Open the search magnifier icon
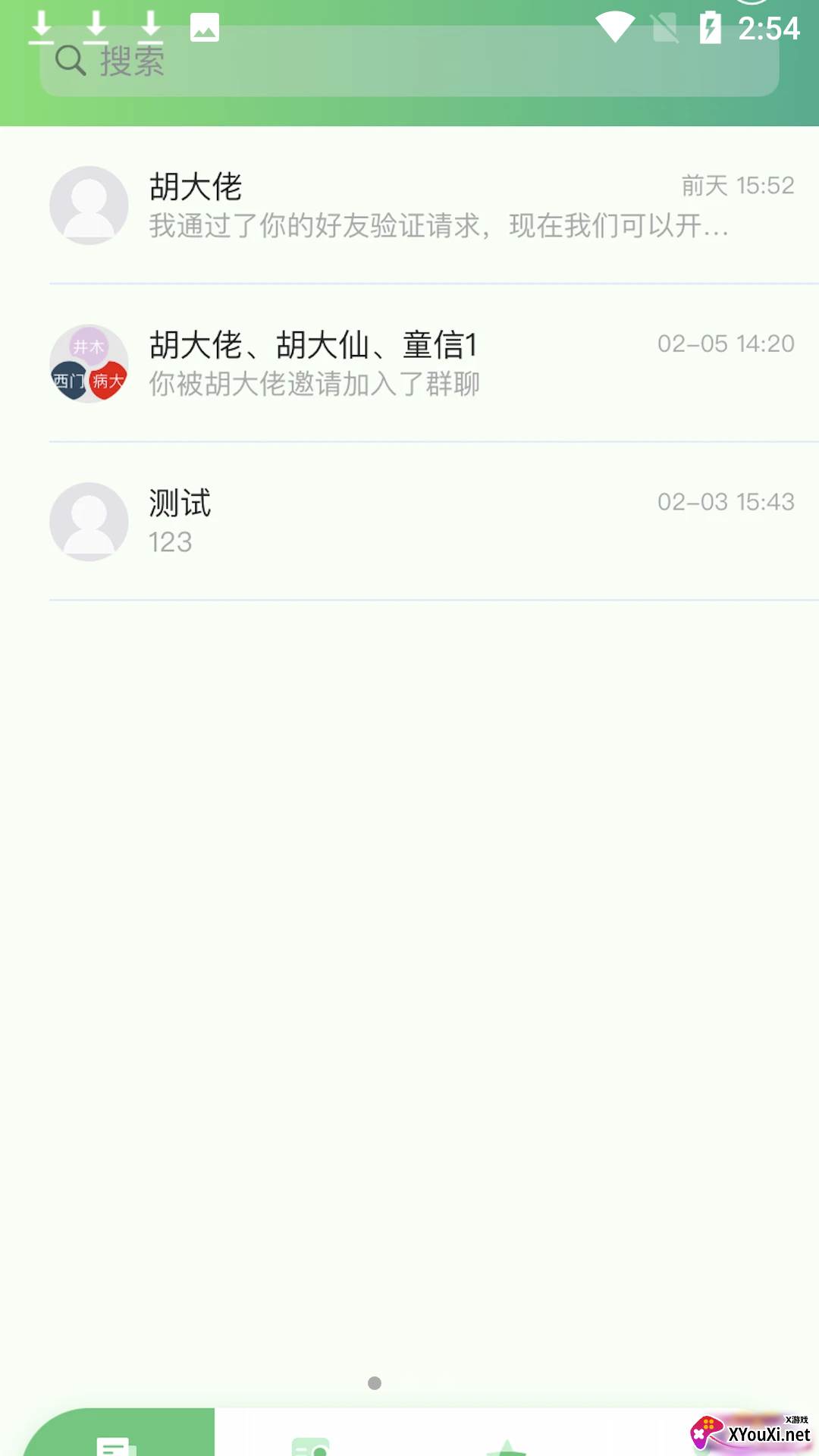Image resolution: width=819 pixels, height=1456 pixels. 69,61
